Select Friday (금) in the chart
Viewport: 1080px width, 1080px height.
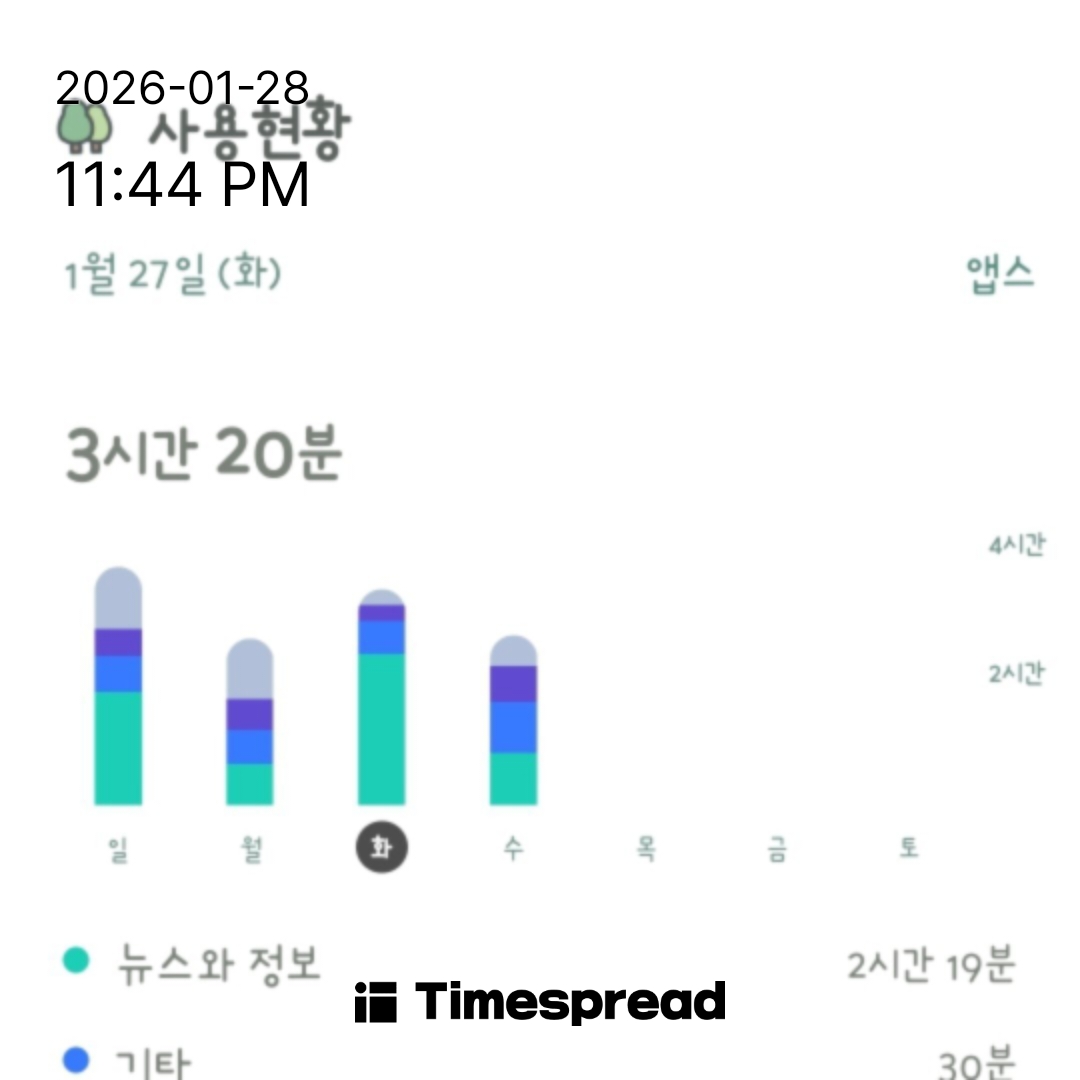click(x=777, y=850)
